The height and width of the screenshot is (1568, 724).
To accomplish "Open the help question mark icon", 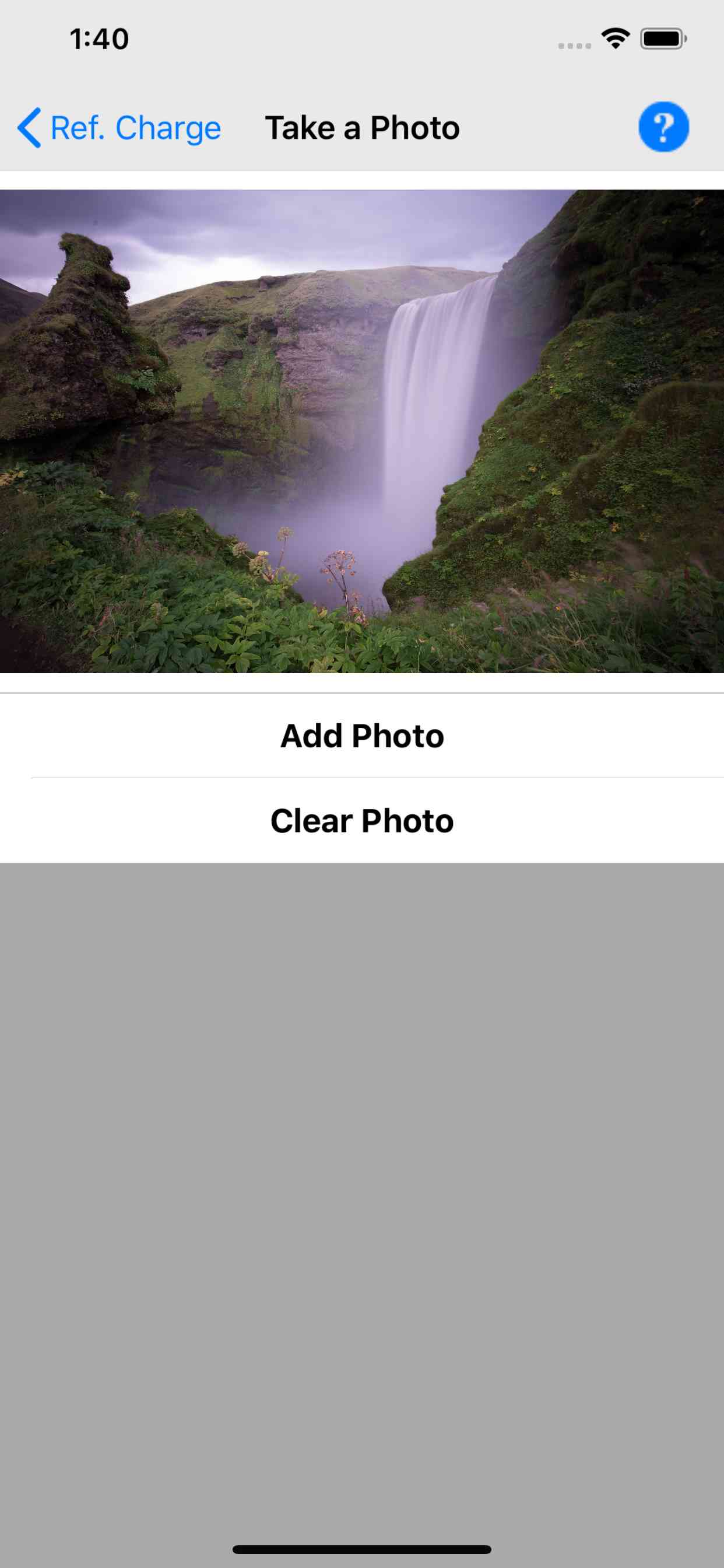I will (x=663, y=127).
